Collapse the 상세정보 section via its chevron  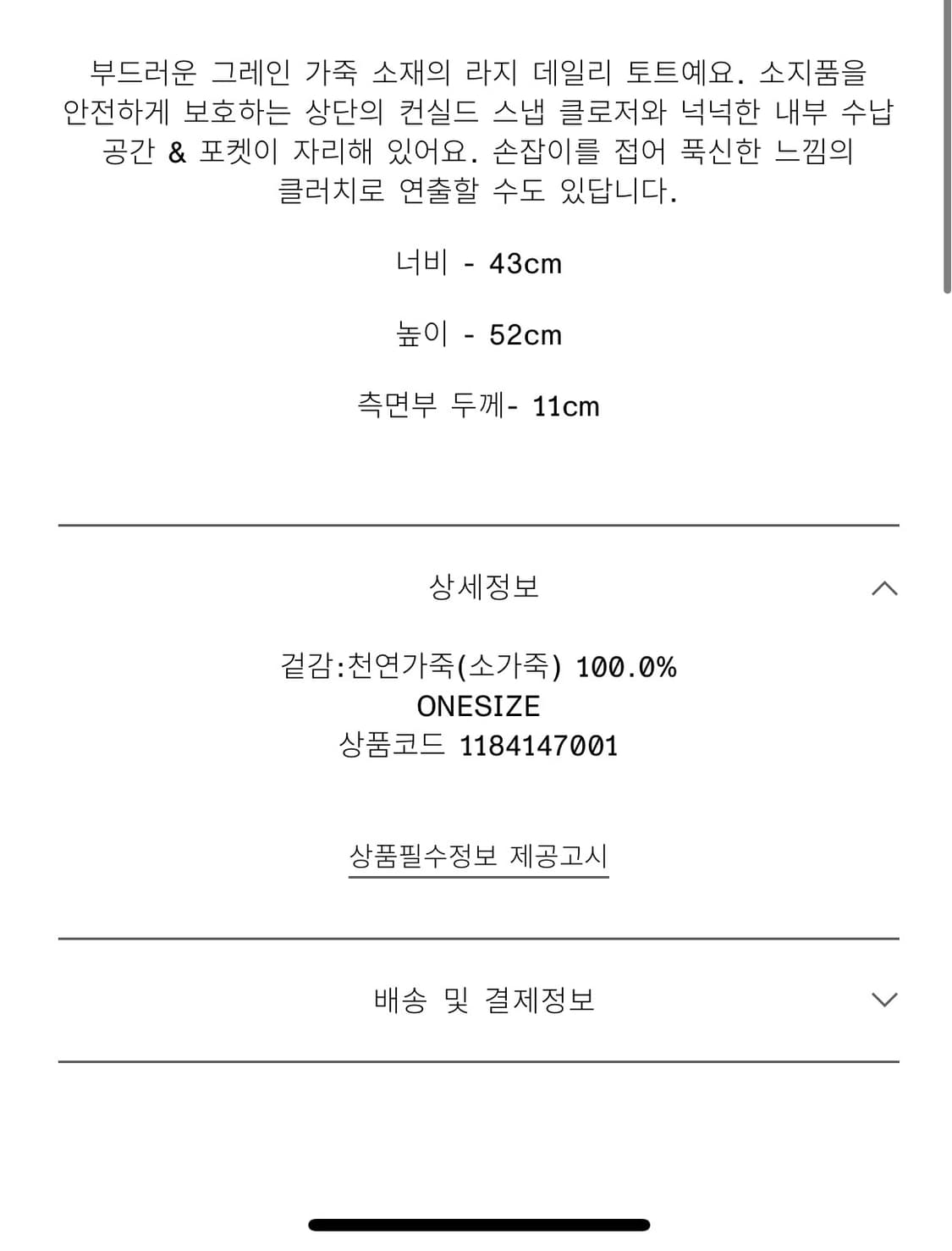[884, 588]
